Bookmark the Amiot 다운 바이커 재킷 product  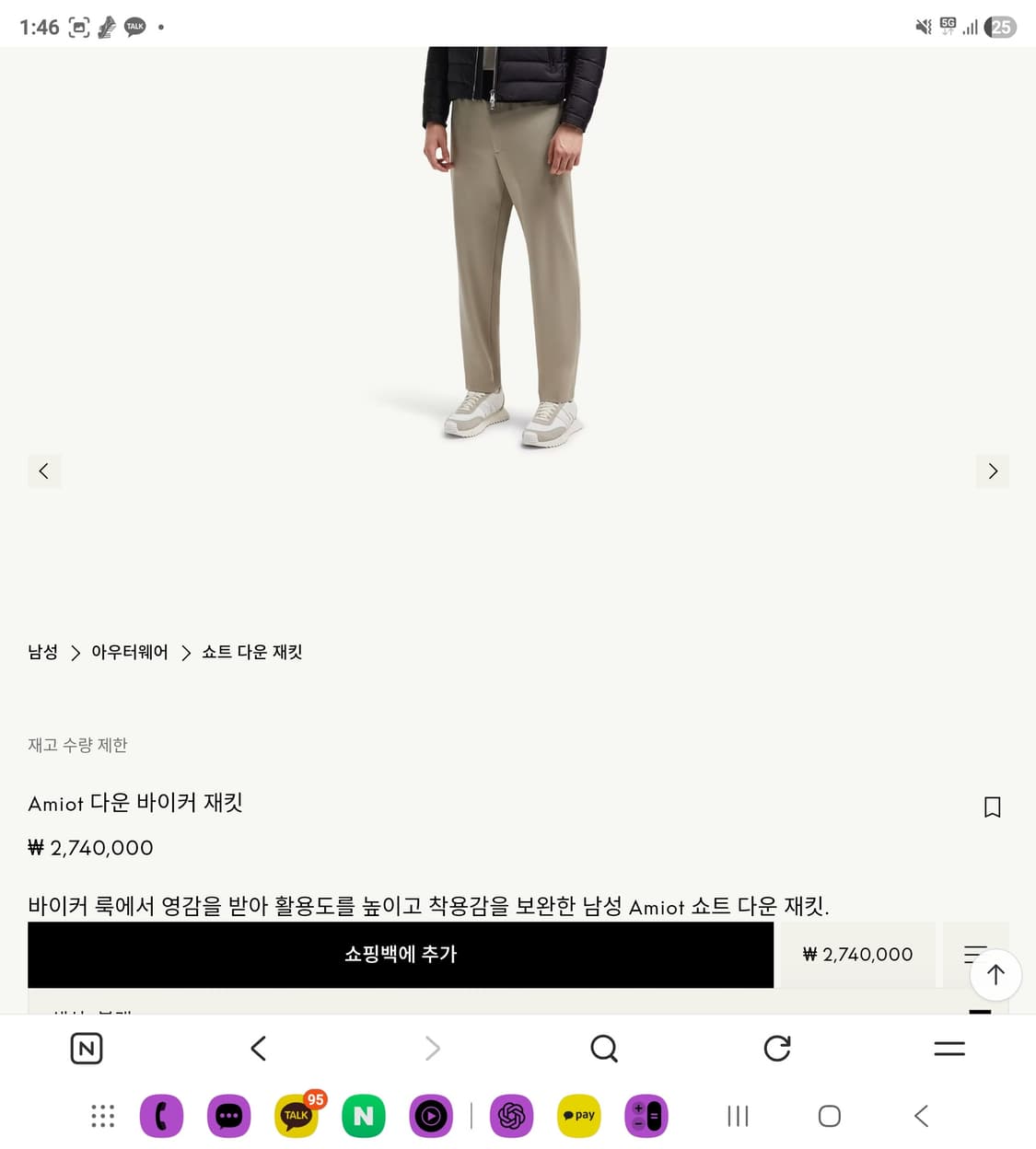[992, 807]
